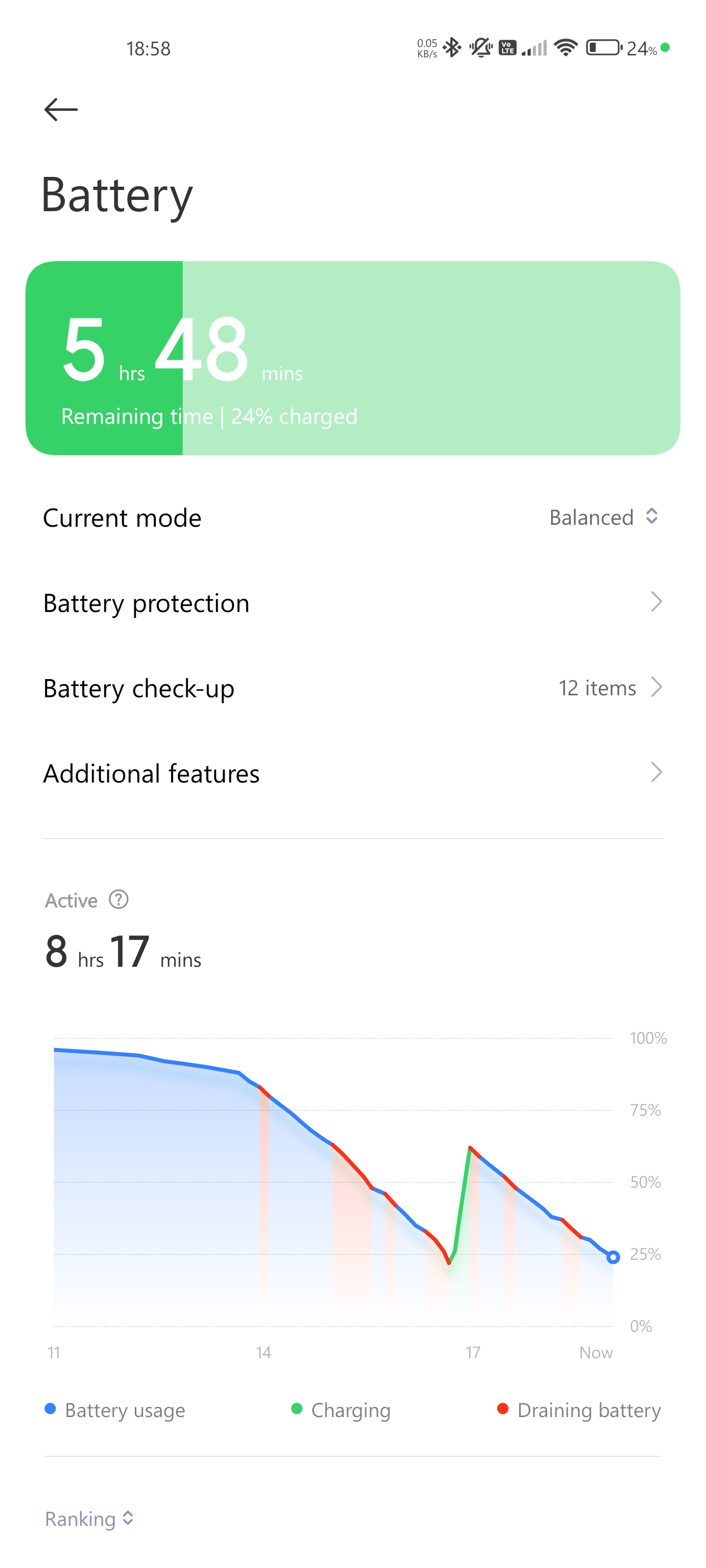Open Battery protection settings
The height and width of the screenshot is (1568, 706).
353,603
